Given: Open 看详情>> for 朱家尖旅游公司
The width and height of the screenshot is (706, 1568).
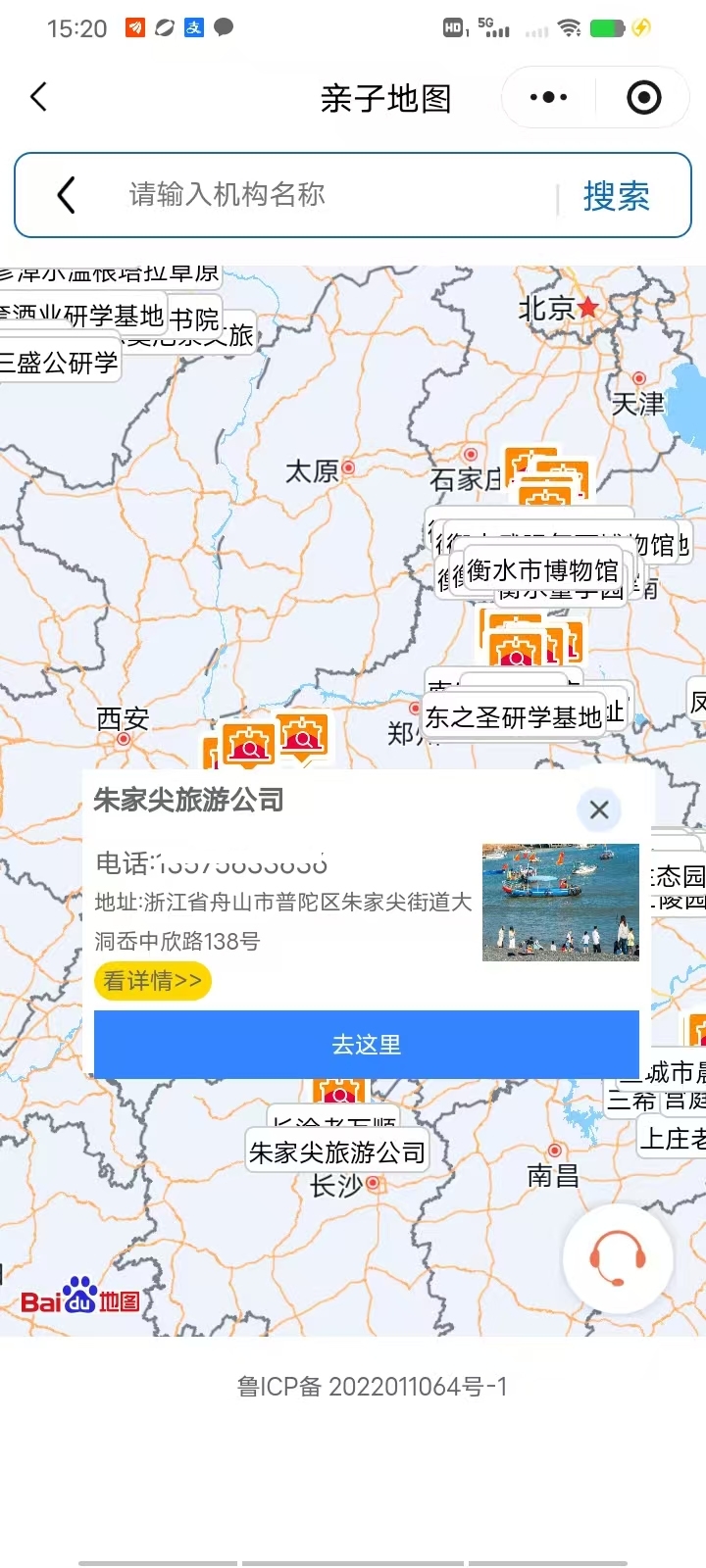Looking at the screenshot, I should tap(152, 981).
